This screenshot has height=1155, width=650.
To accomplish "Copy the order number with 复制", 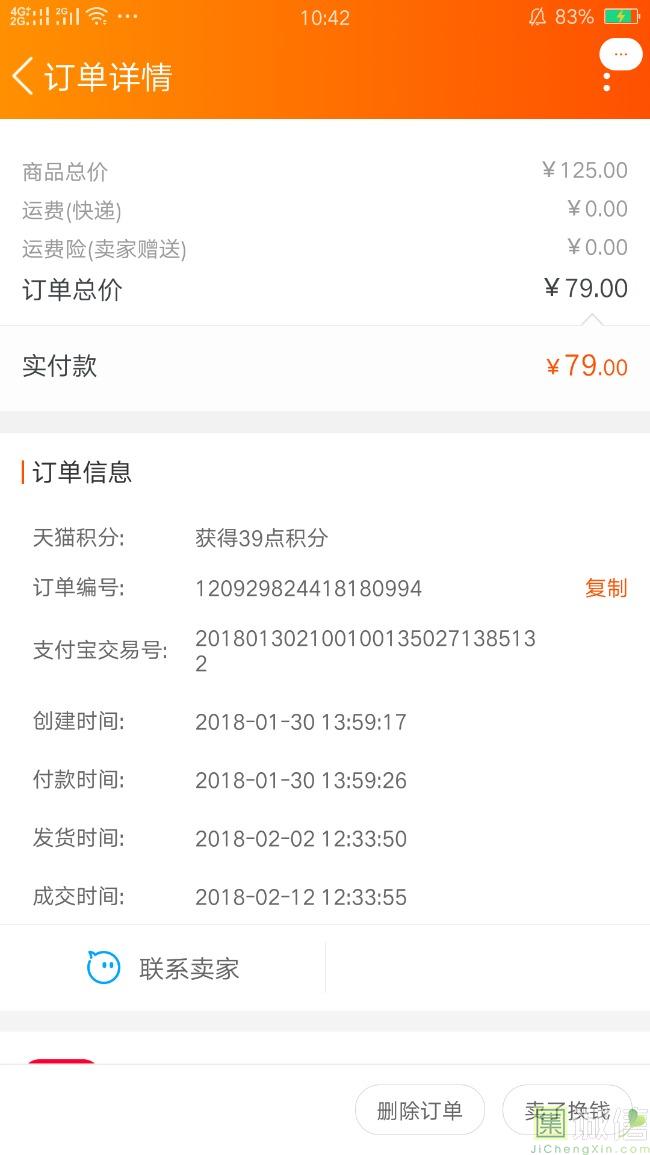I will 606,588.
